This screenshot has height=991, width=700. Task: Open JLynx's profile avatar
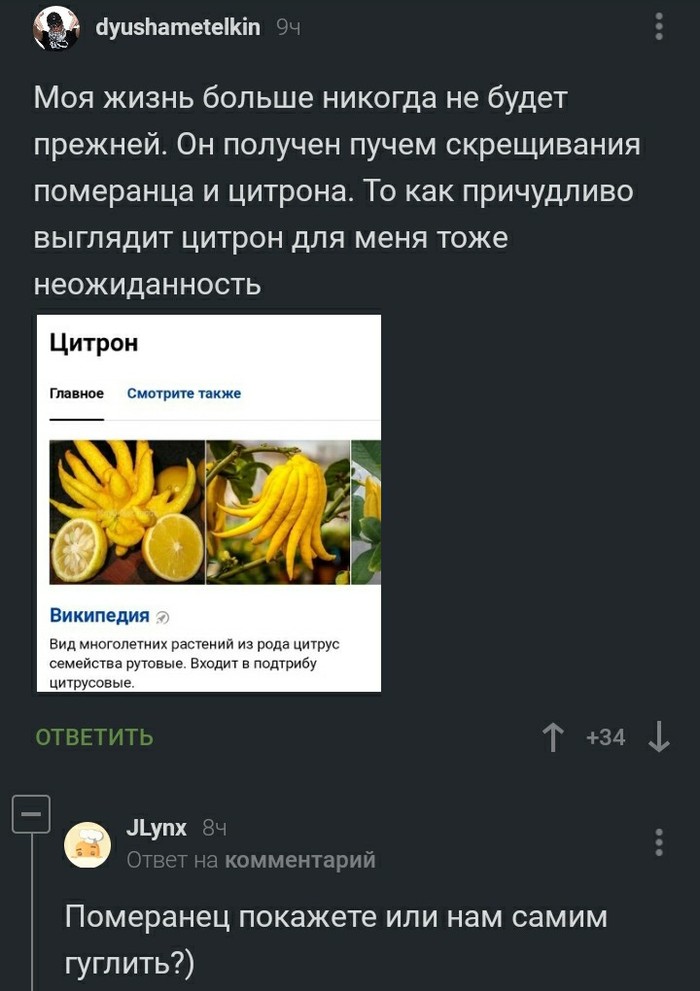click(88, 843)
